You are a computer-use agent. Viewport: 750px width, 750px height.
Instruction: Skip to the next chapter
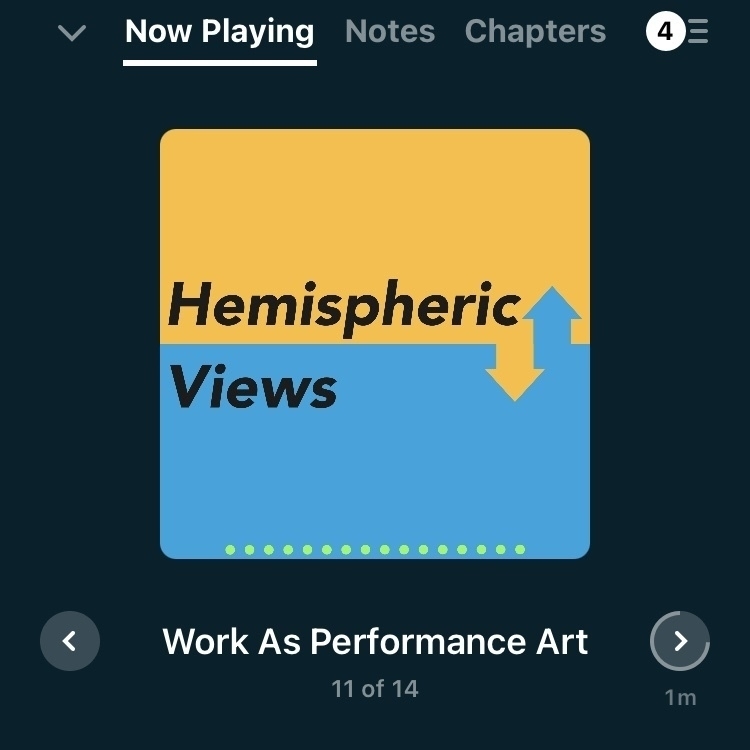[680, 641]
